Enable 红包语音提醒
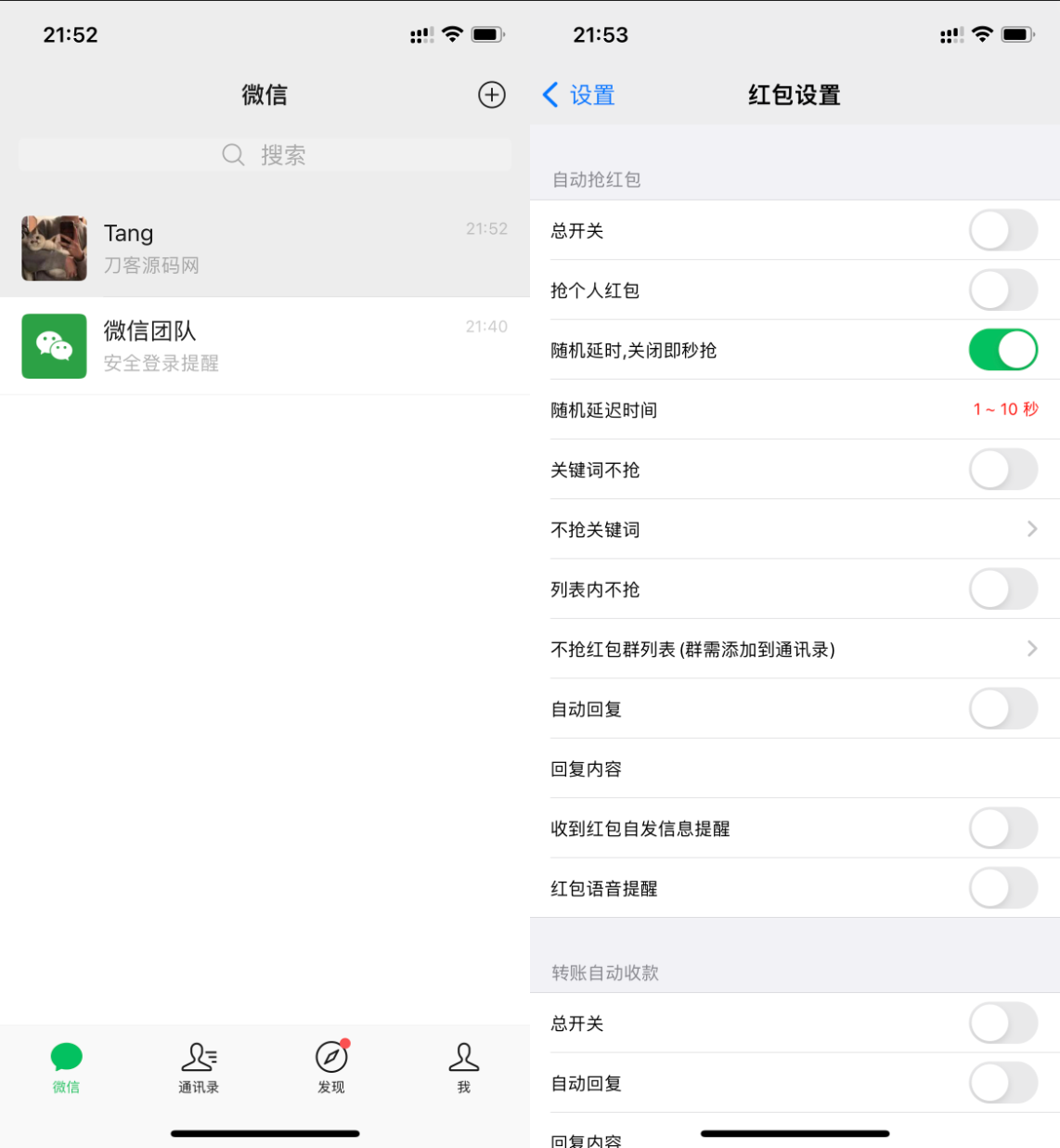Viewport: 1060px width, 1148px height. (1002, 888)
